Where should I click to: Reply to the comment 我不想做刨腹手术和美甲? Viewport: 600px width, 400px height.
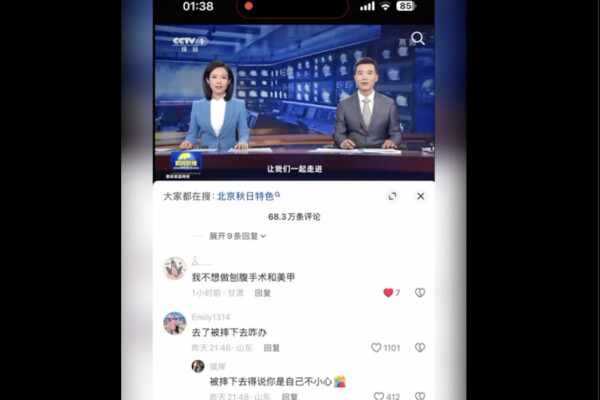tap(262, 293)
